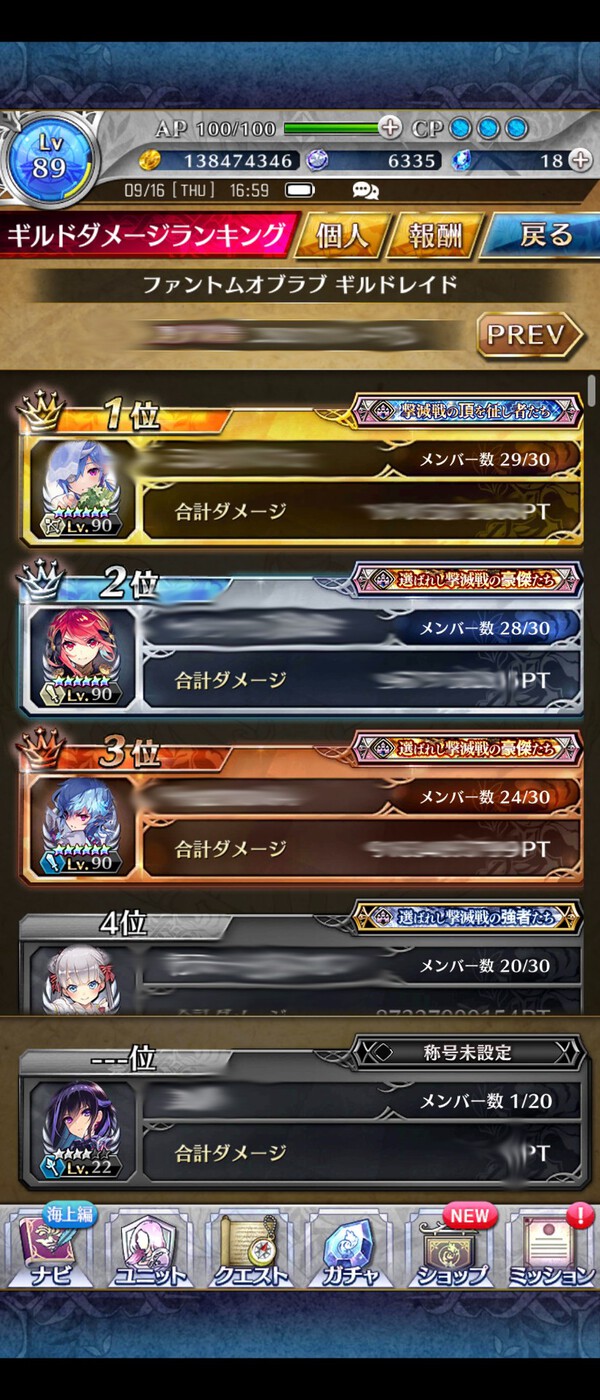Open ミッション list

[x=550, y=1247]
